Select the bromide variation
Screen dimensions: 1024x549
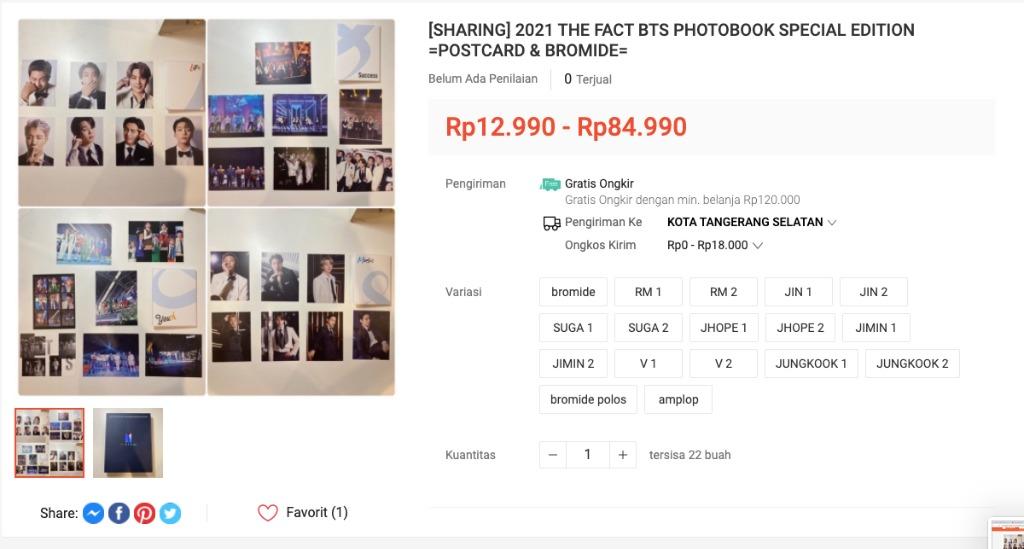pyautogui.click(x=573, y=292)
